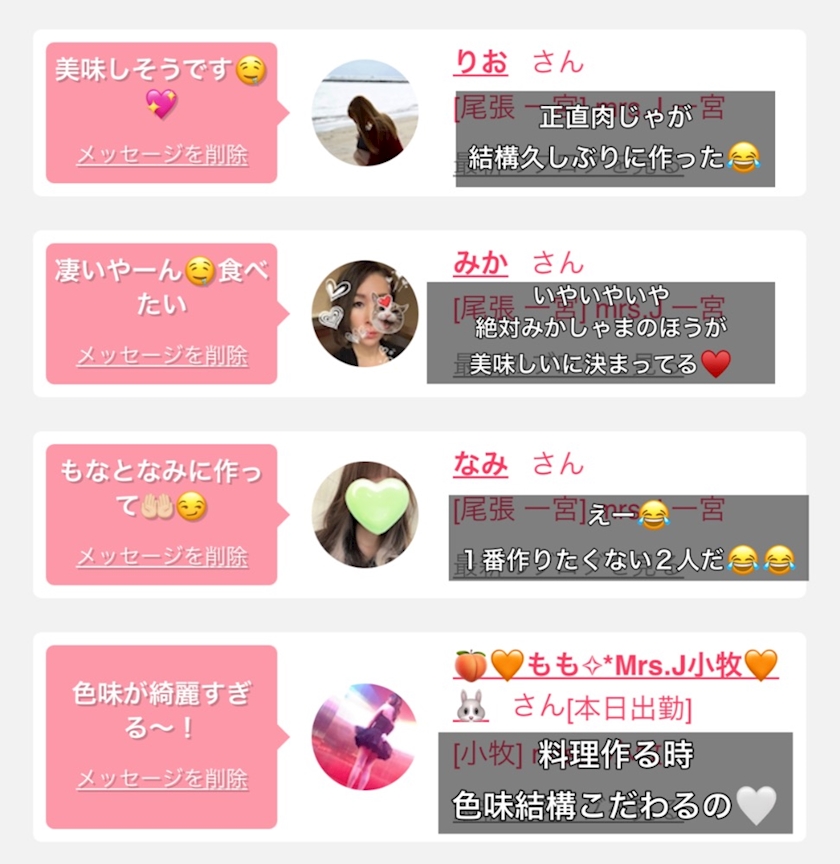Delete the 凄いやーん食べたい message
Image resolution: width=840 pixels, height=864 pixels.
tap(162, 357)
